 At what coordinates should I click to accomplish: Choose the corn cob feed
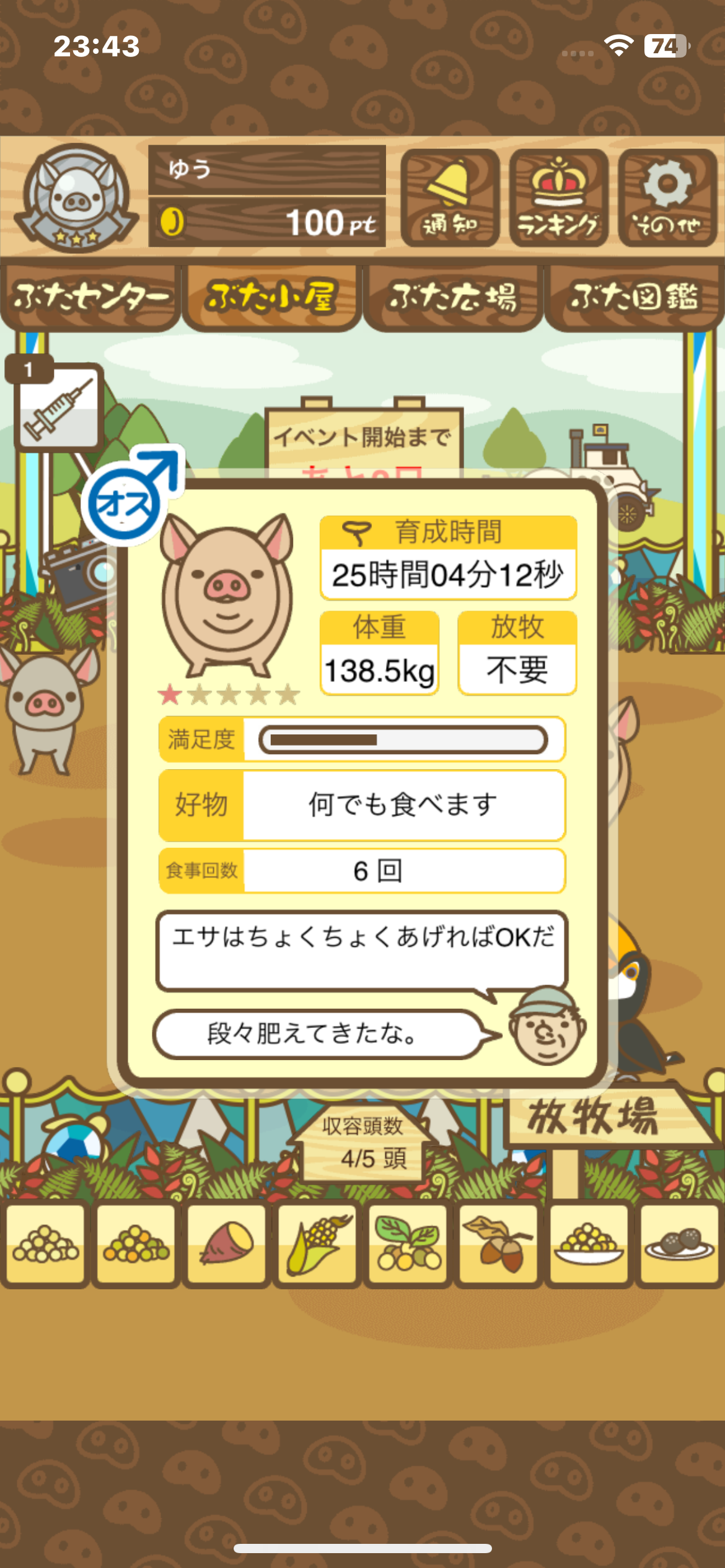317,1244
